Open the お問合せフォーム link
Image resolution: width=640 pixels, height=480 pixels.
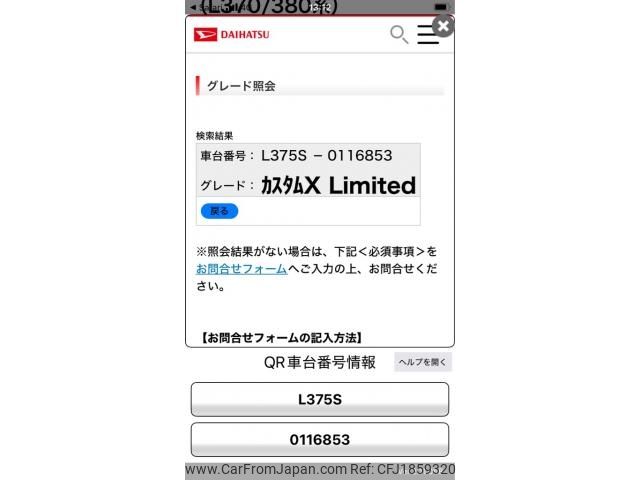coord(241,269)
